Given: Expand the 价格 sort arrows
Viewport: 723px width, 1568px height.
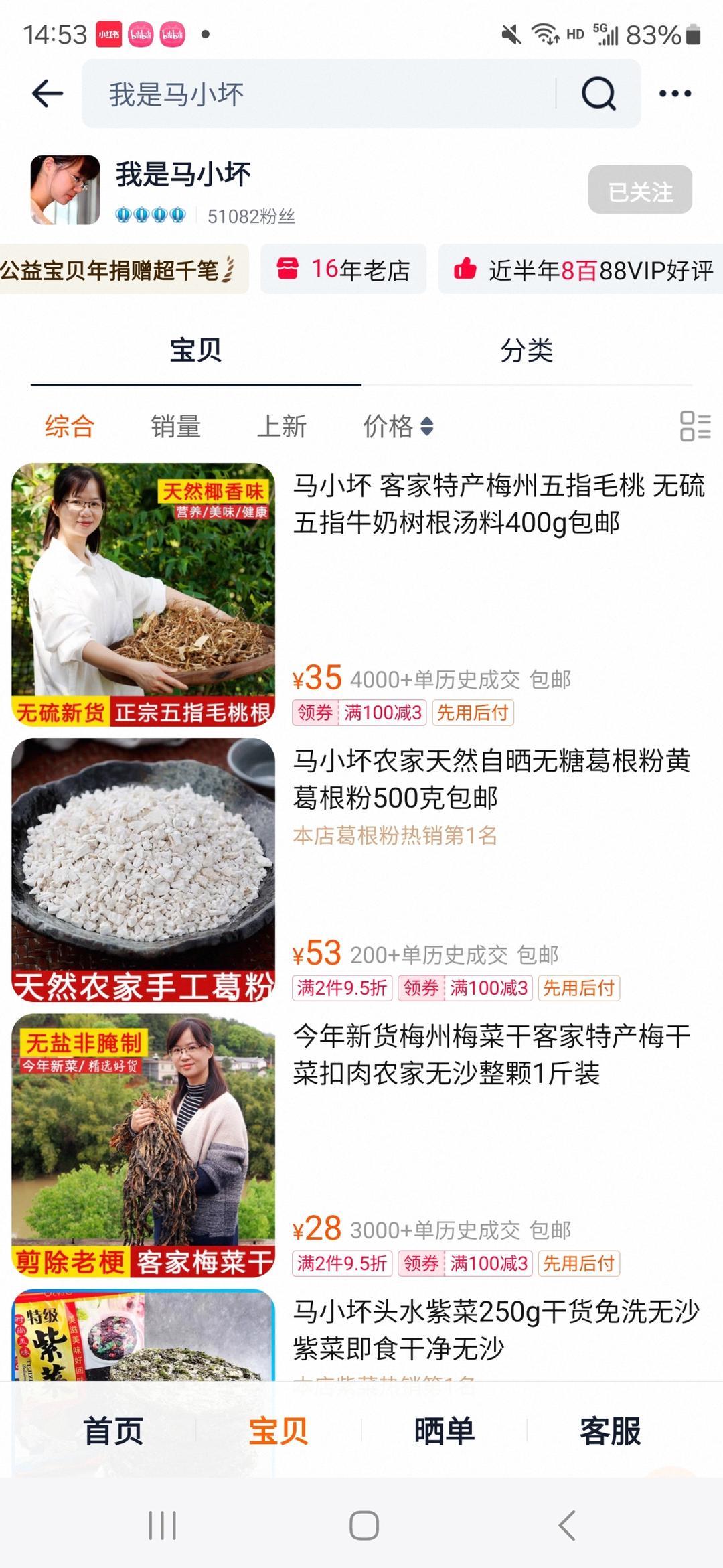Looking at the screenshot, I should (x=427, y=427).
